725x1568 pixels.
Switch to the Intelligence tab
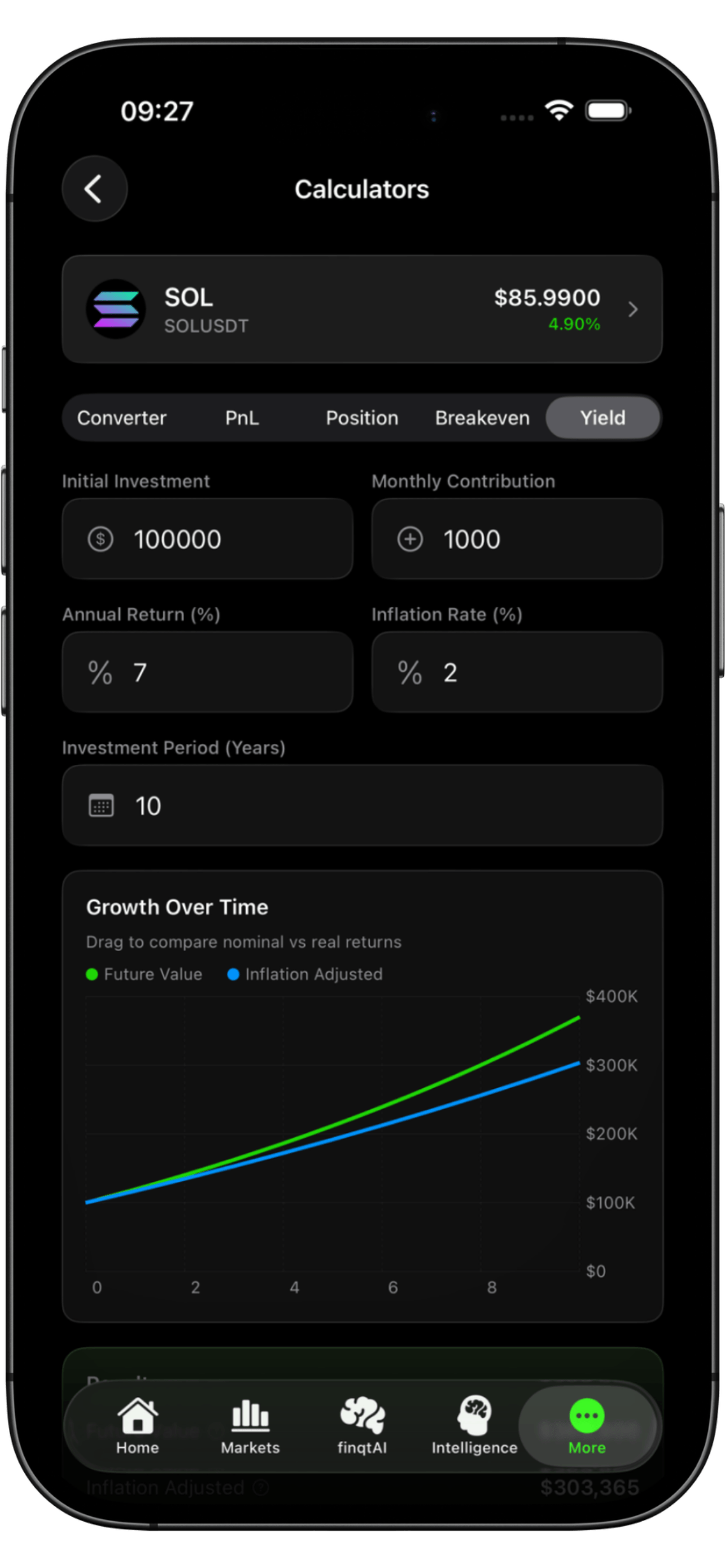click(474, 1426)
